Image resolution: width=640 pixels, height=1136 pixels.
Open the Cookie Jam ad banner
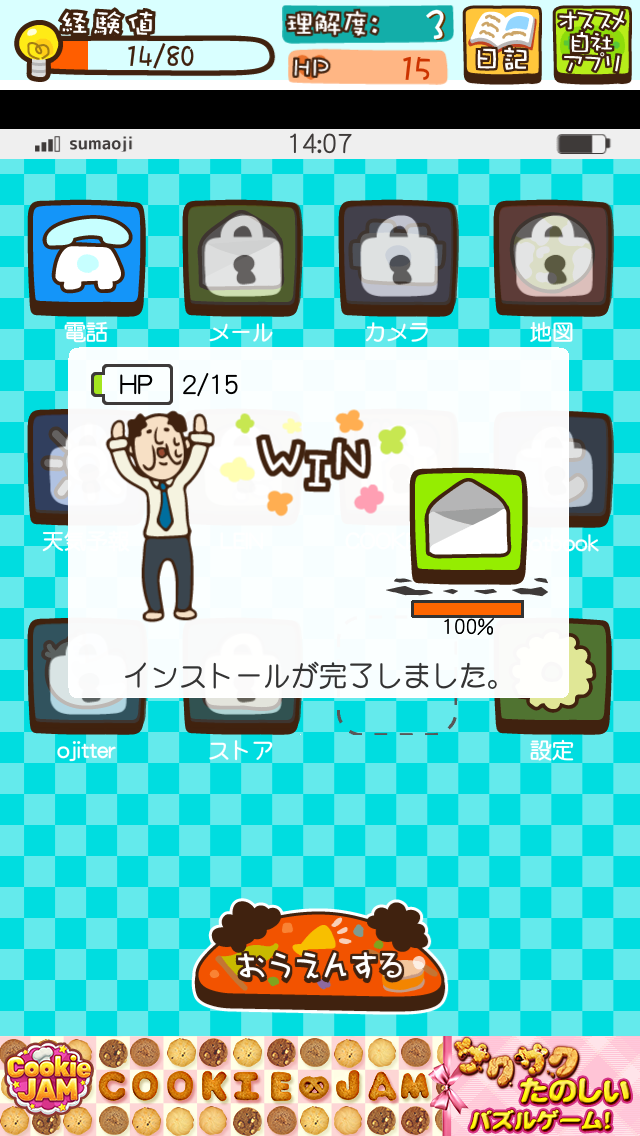point(320,1085)
